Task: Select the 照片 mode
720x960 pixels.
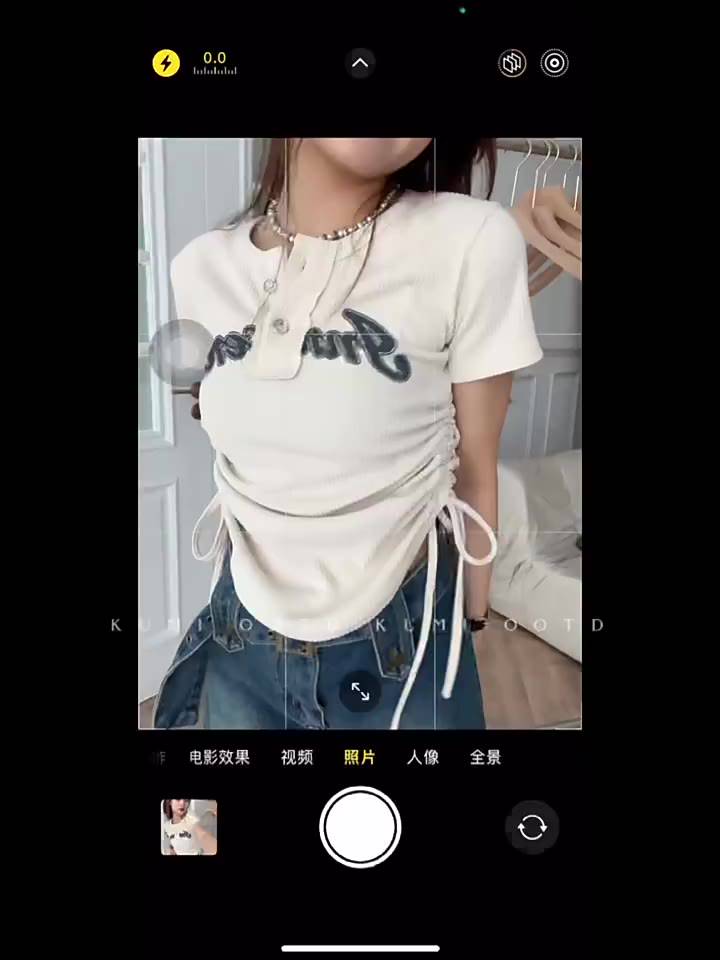Action: click(x=359, y=757)
